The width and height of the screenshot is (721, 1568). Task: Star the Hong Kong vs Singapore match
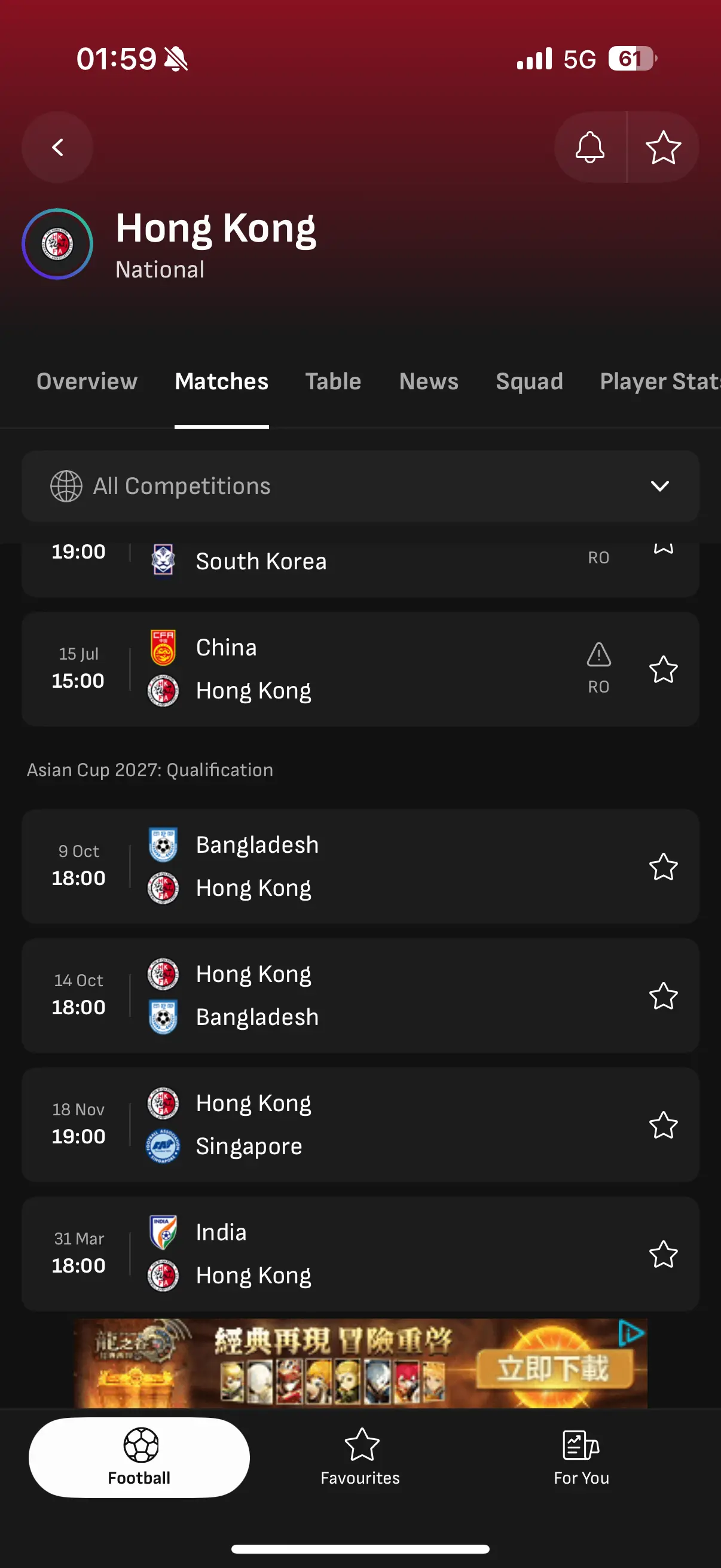pyautogui.click(x=662, y=1125)
